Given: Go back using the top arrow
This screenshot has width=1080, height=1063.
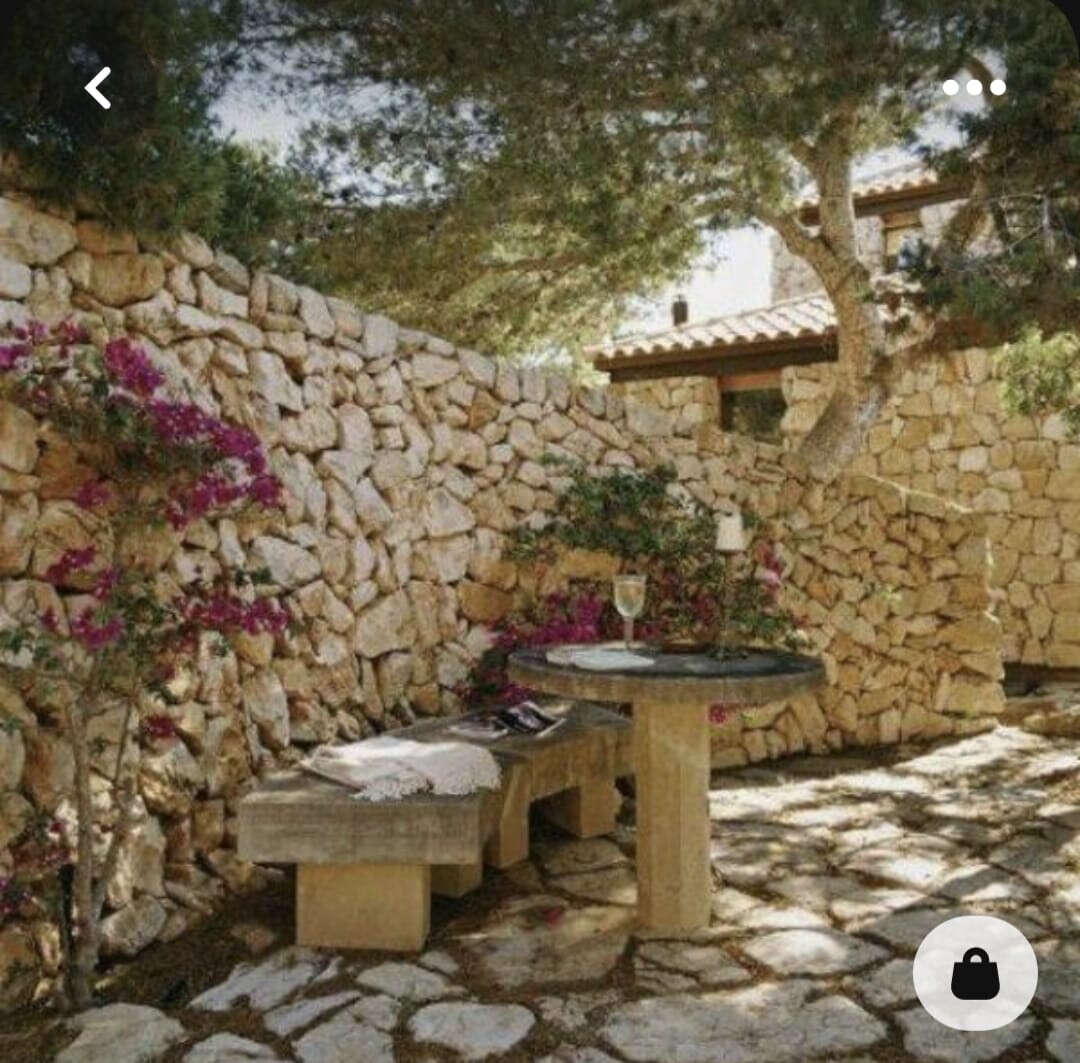Looking at the screenshot, I should [97, 88].
